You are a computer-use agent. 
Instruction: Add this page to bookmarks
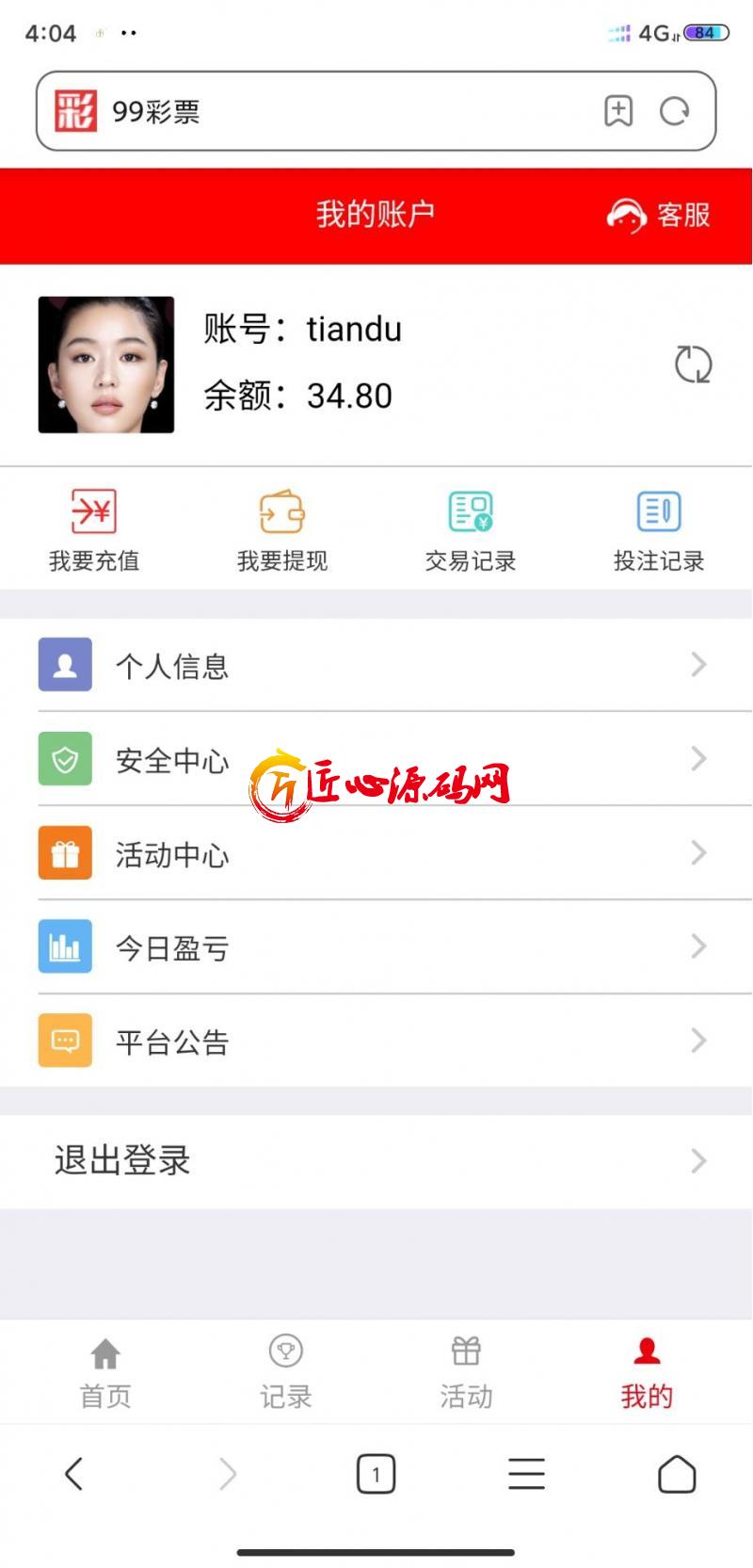pyautogui.click(x=618, y=111)
